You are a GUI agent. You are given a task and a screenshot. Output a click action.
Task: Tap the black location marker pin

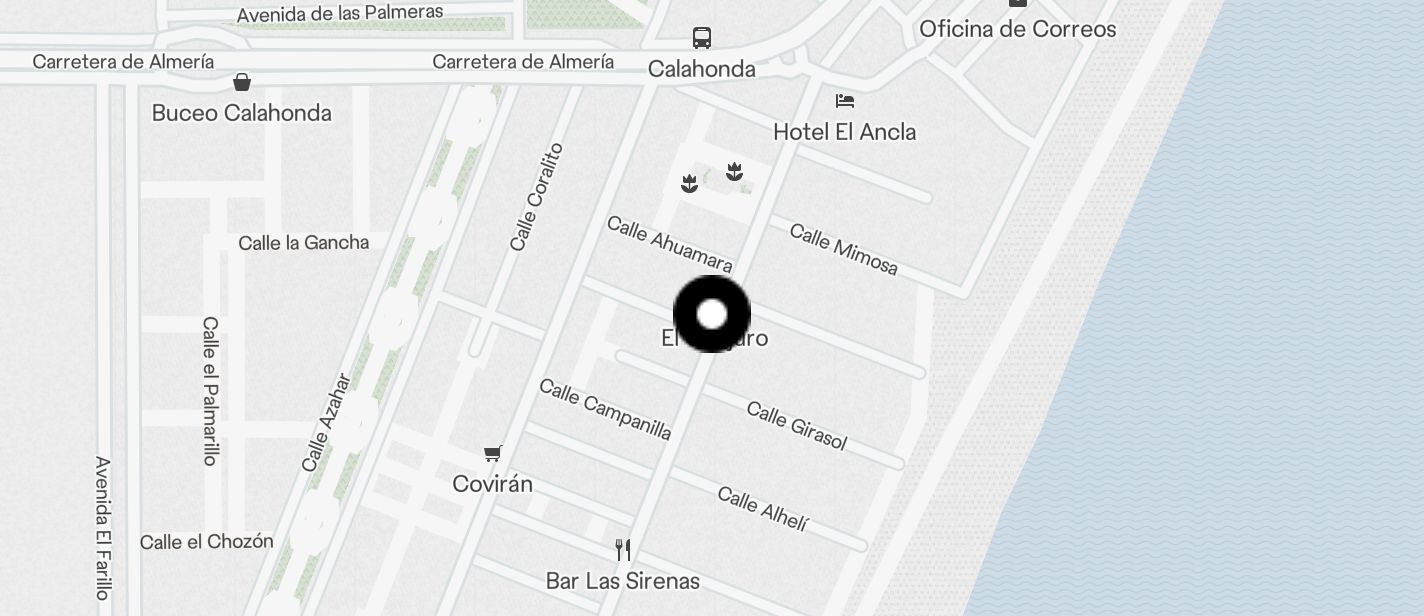711,314
